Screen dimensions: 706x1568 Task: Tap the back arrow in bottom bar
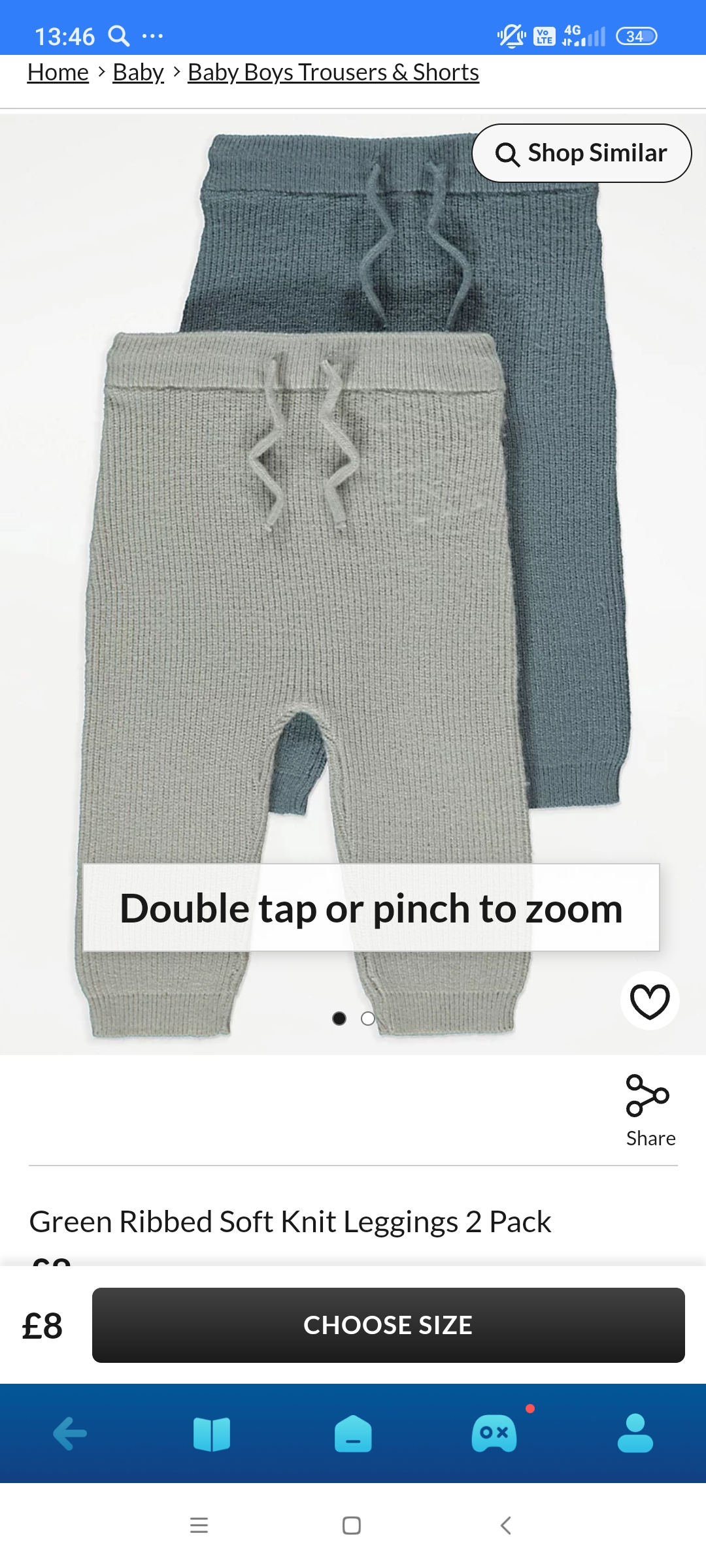pos(70,1434)
